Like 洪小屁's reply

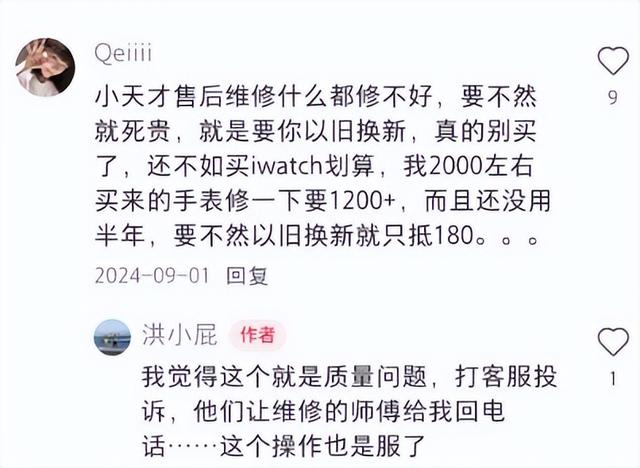(612, 343)
